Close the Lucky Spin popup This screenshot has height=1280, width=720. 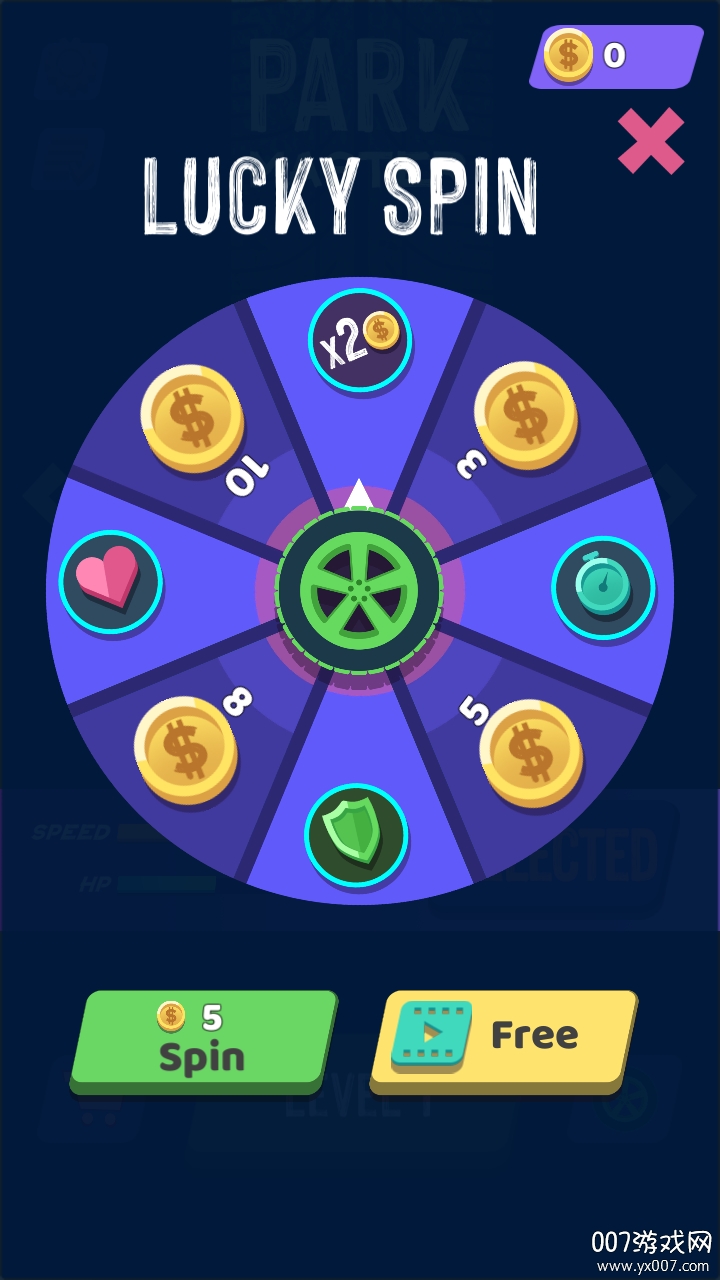[650, 141]
